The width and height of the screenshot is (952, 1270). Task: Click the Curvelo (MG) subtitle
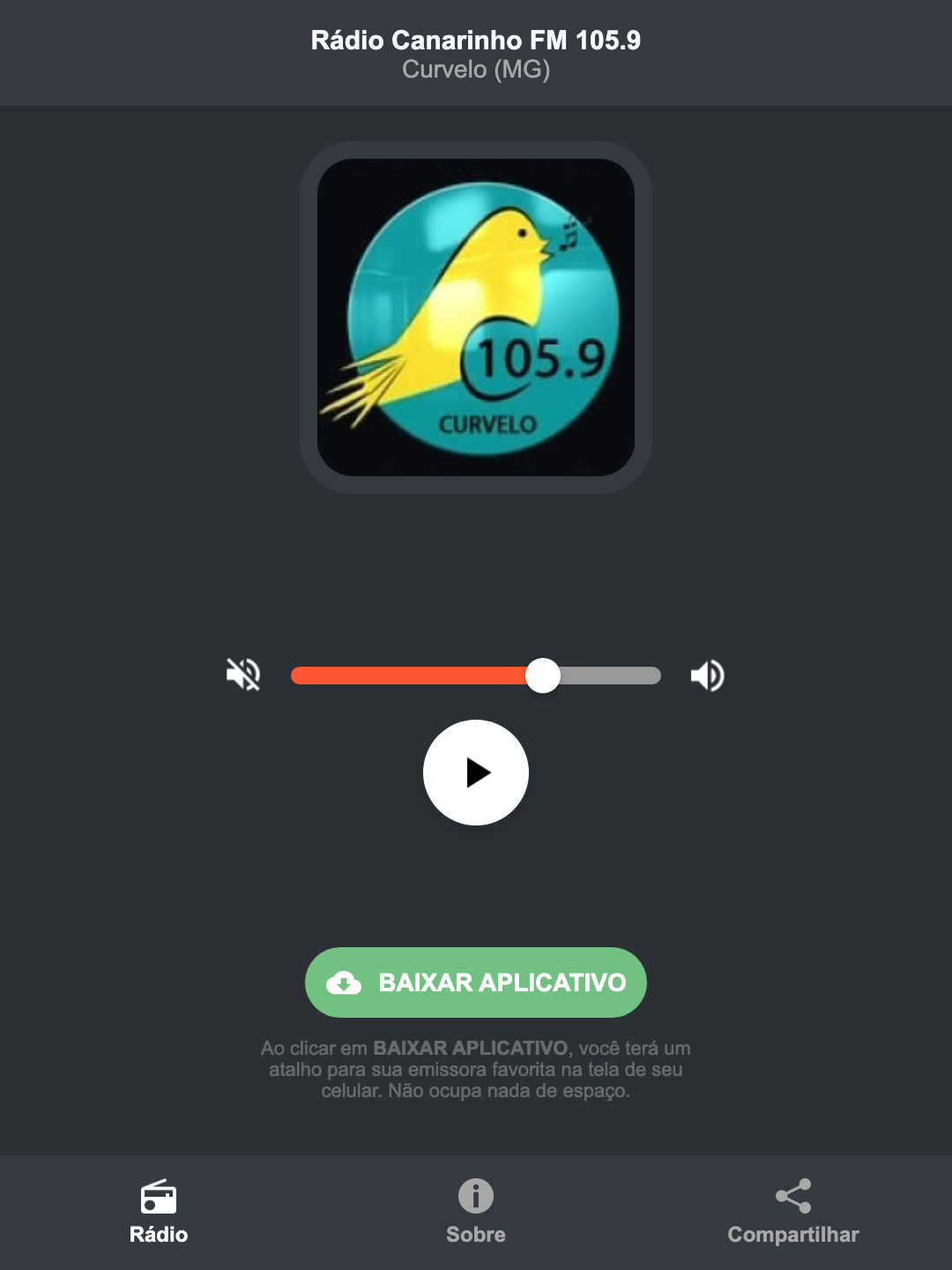(x=475, y=71)
